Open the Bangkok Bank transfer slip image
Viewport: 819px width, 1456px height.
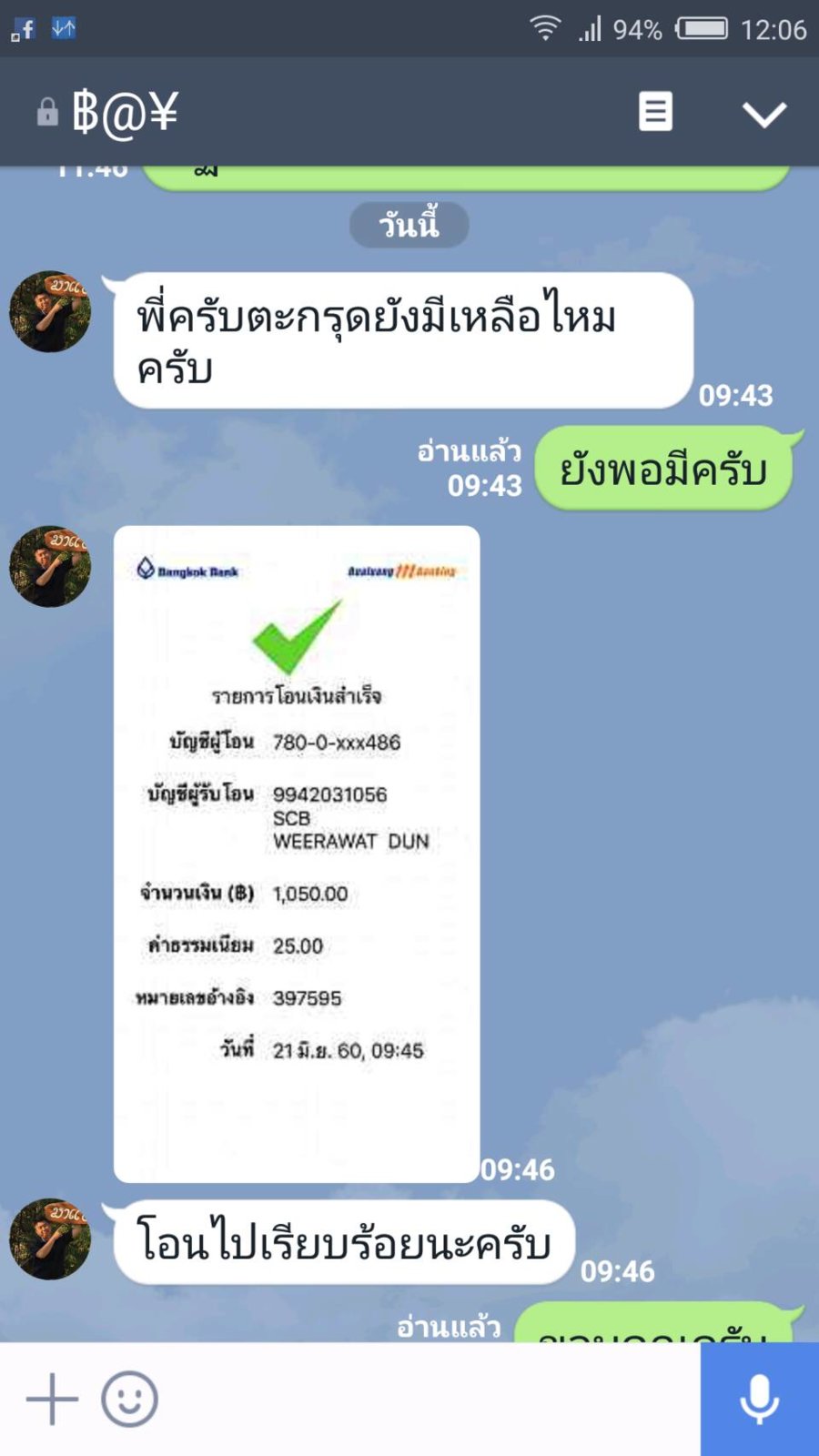[x=297, y=854]
